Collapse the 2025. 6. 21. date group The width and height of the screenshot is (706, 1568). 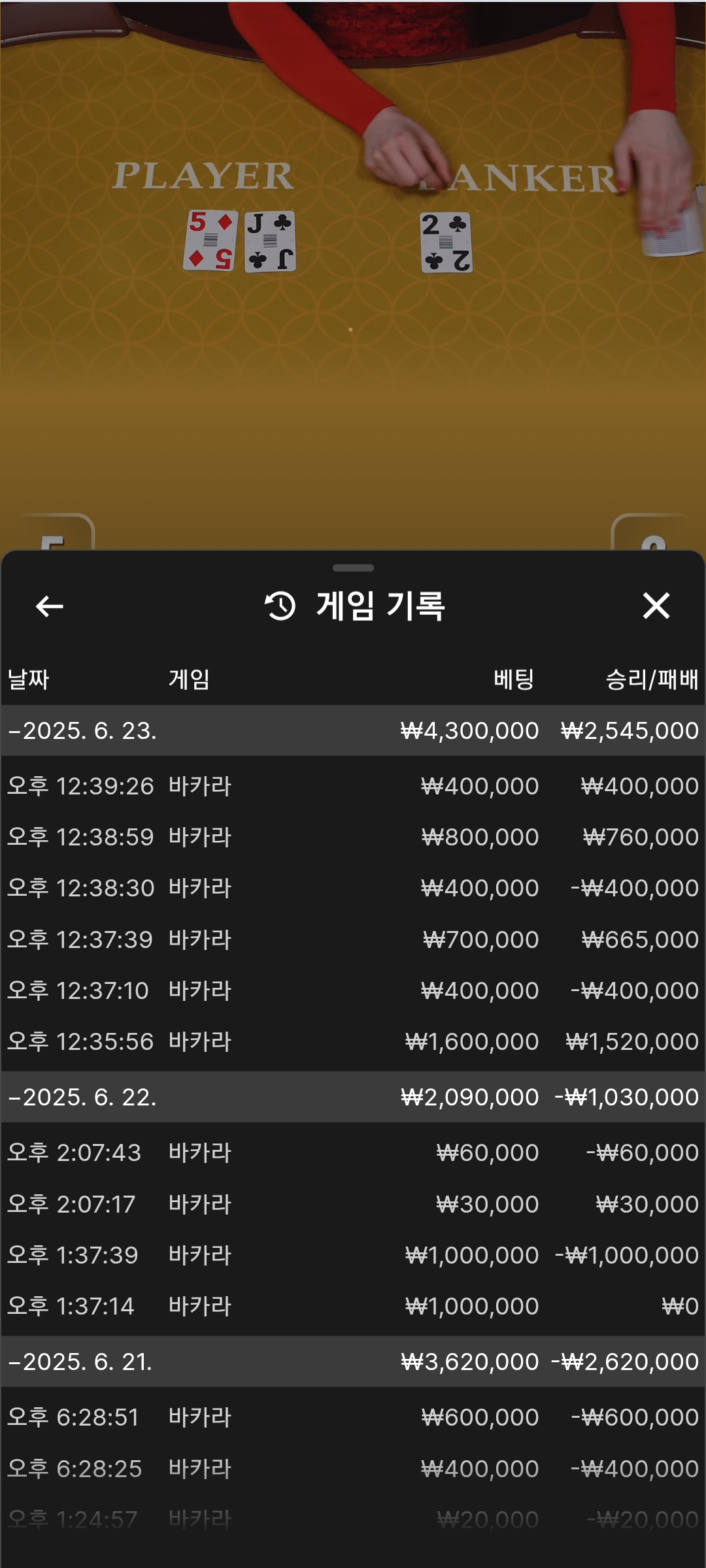point(353,1362)
